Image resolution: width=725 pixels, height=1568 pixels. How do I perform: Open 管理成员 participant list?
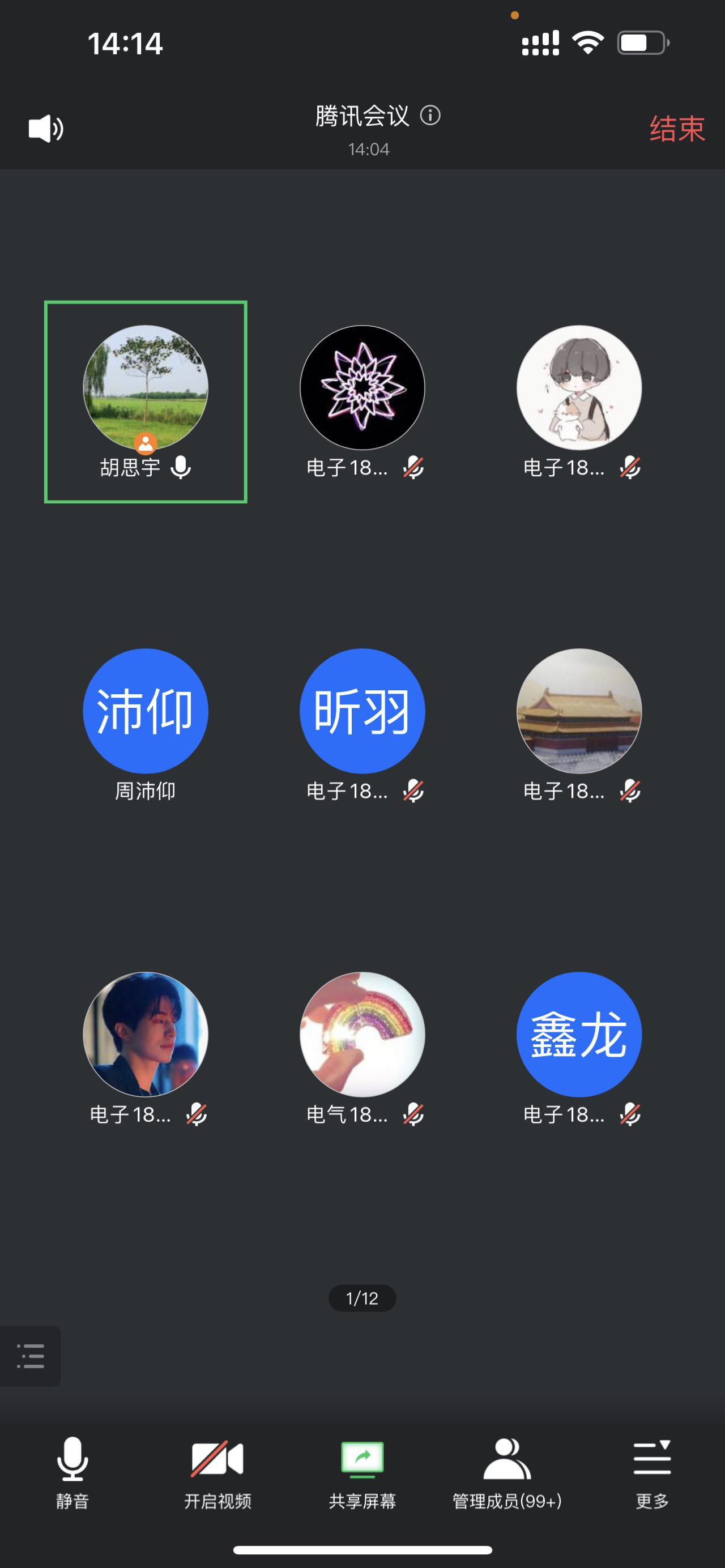pyautogui.click(x=507, y=1473)
